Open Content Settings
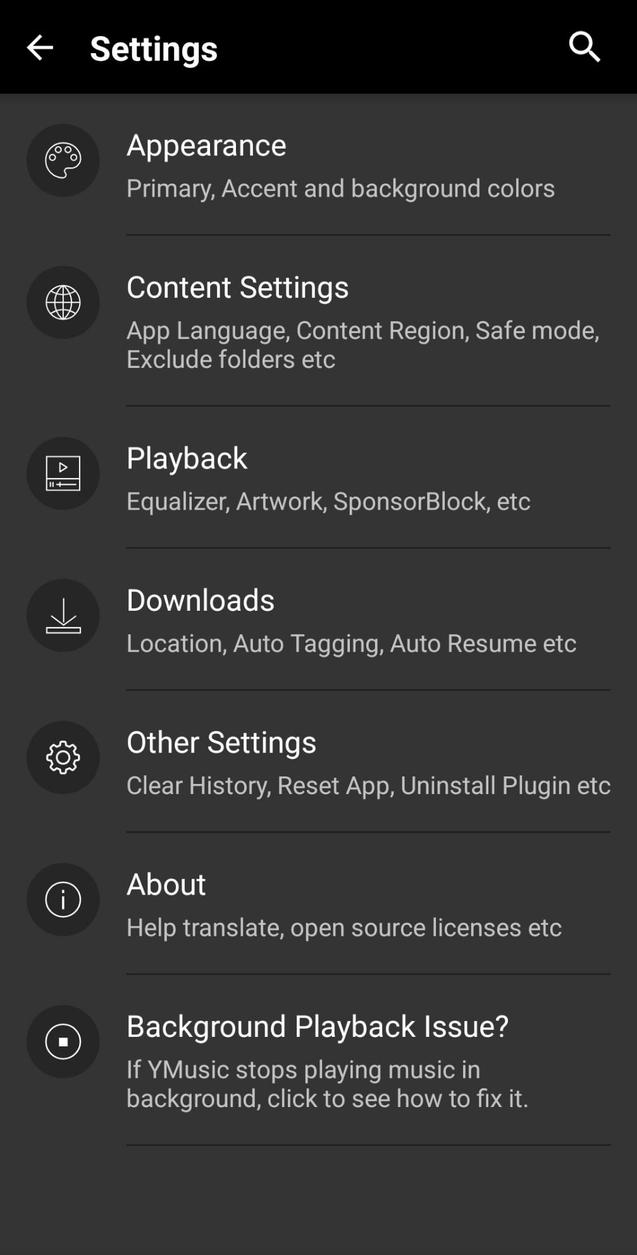Screen dimensions: 637x1255 coord(318,320)
